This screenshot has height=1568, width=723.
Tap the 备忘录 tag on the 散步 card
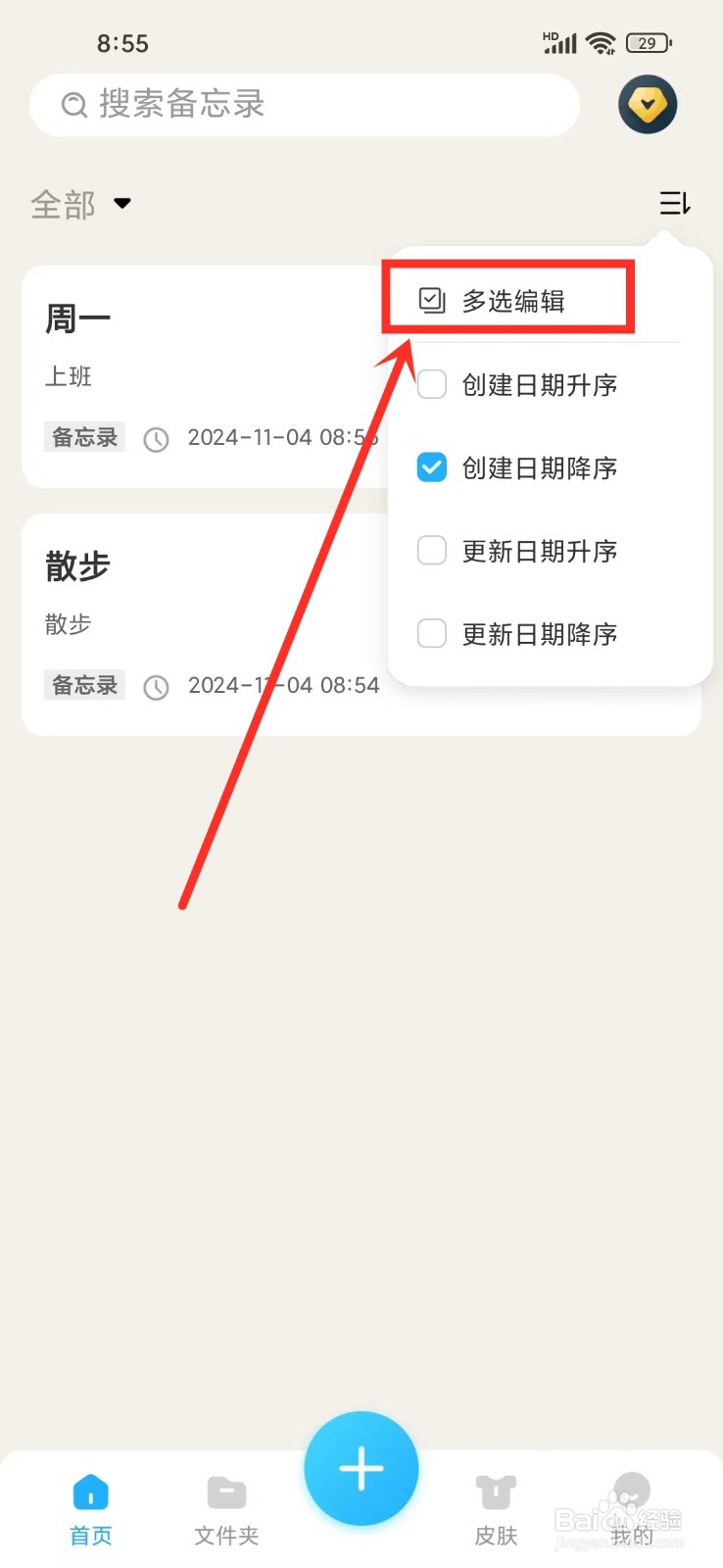pyautogui.click(x=84, y=685)
